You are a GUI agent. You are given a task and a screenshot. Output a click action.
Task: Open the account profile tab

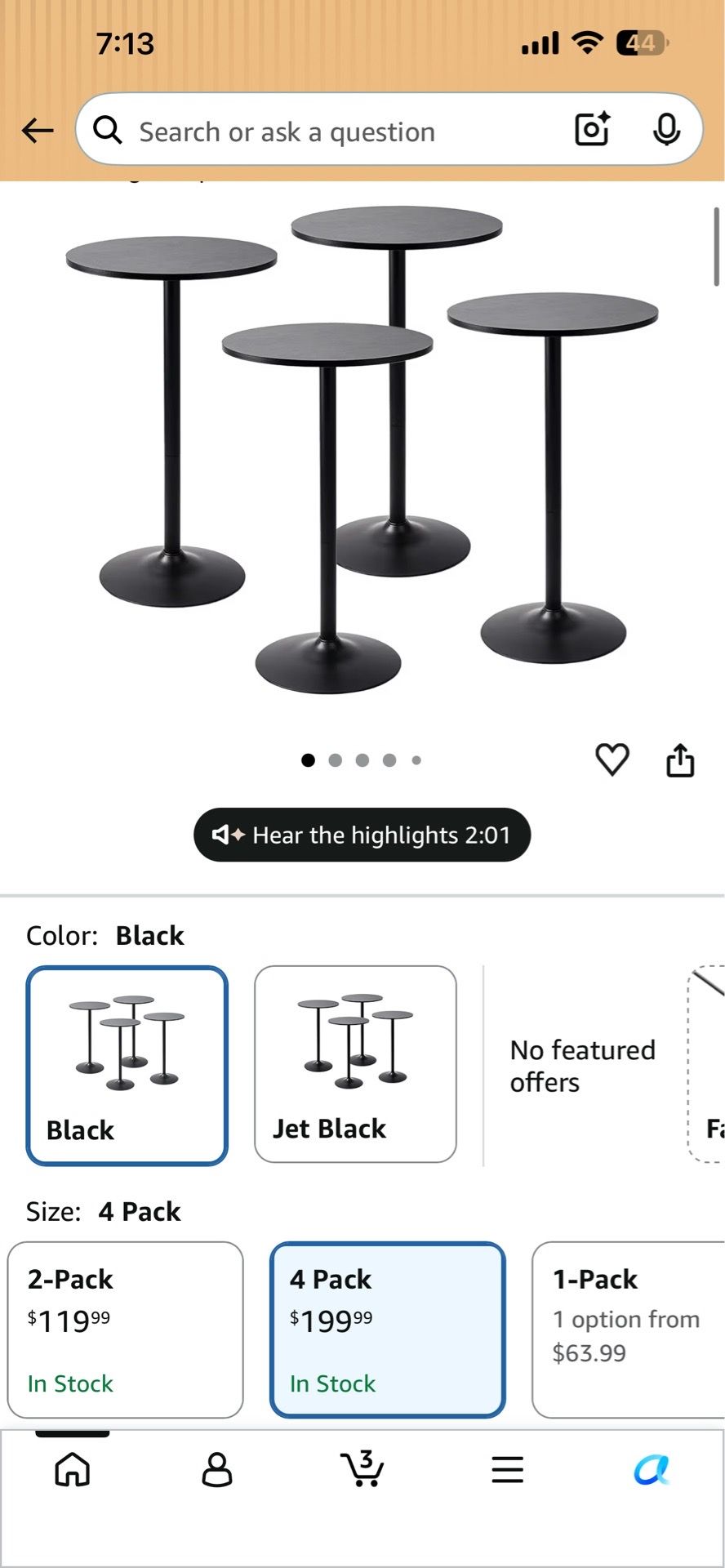[217, 1470]
